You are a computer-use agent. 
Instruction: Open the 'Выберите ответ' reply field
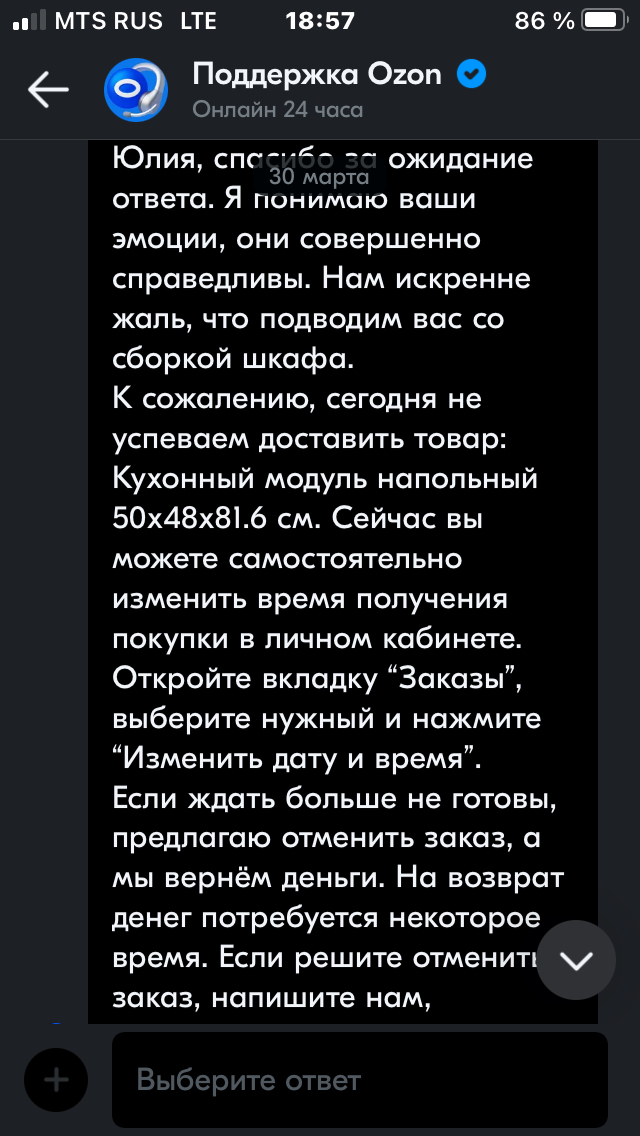coord(358,1080)
